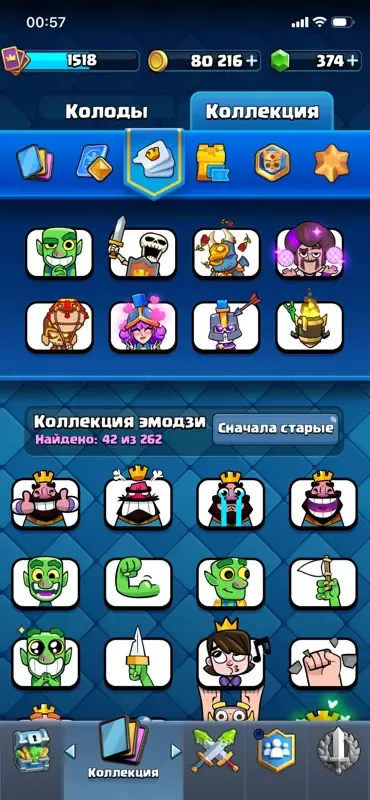This screenshot has width=370, height=800.
Task: Select the green goblin emote in deck
Action: (x=59, y=252)
